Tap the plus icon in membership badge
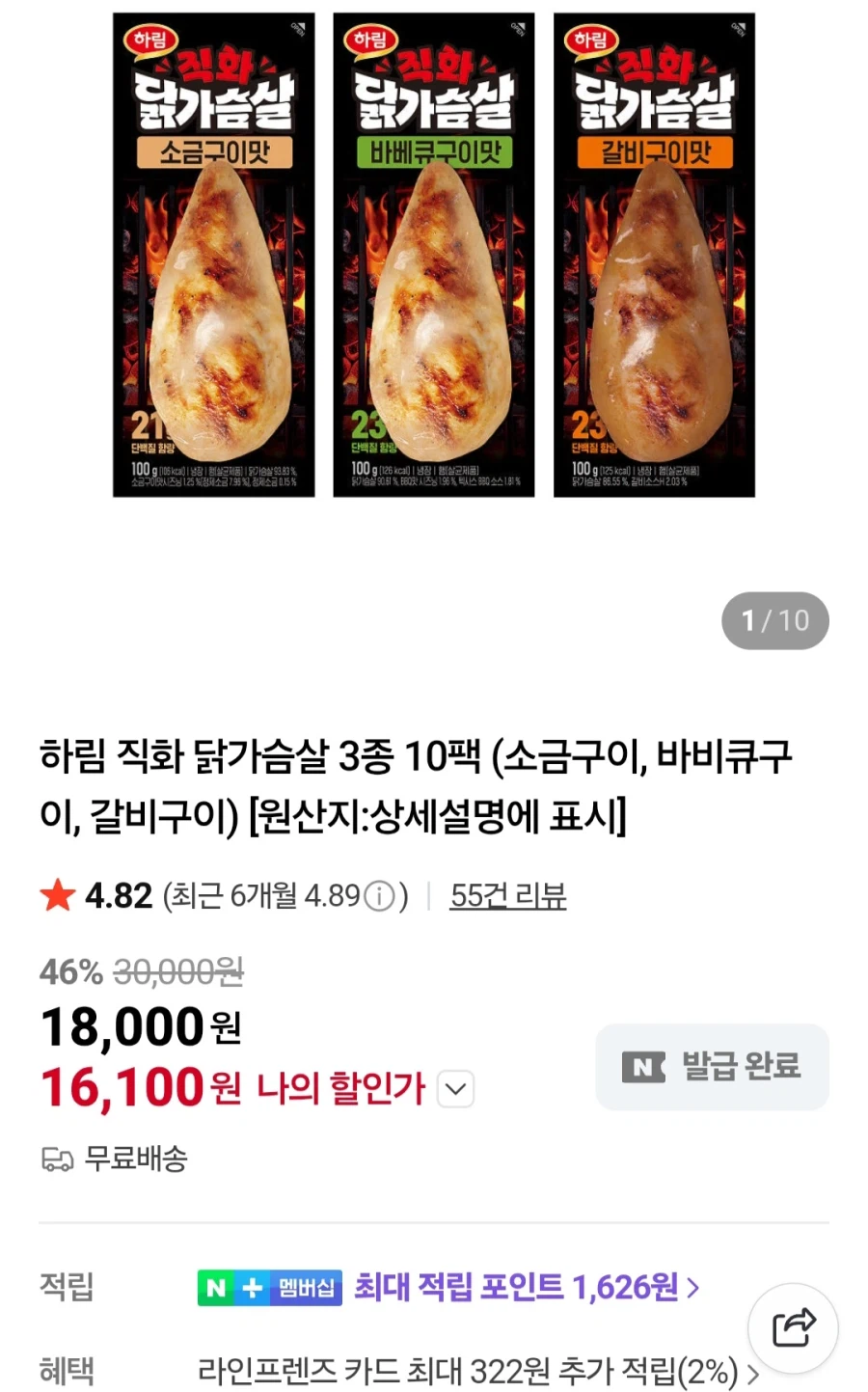868x1392 pixels. coord(250,1287)
